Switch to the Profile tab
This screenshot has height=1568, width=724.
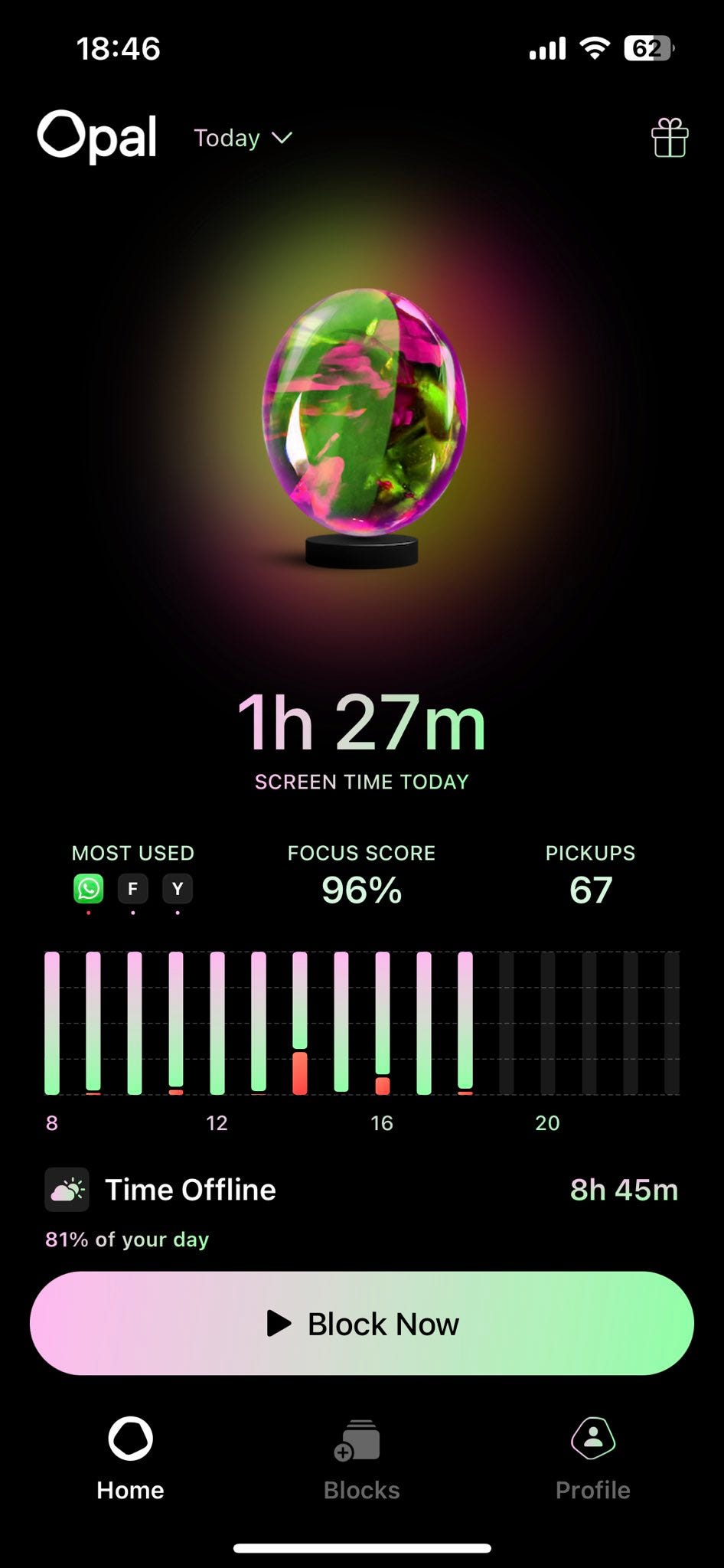click(593, 1459)
